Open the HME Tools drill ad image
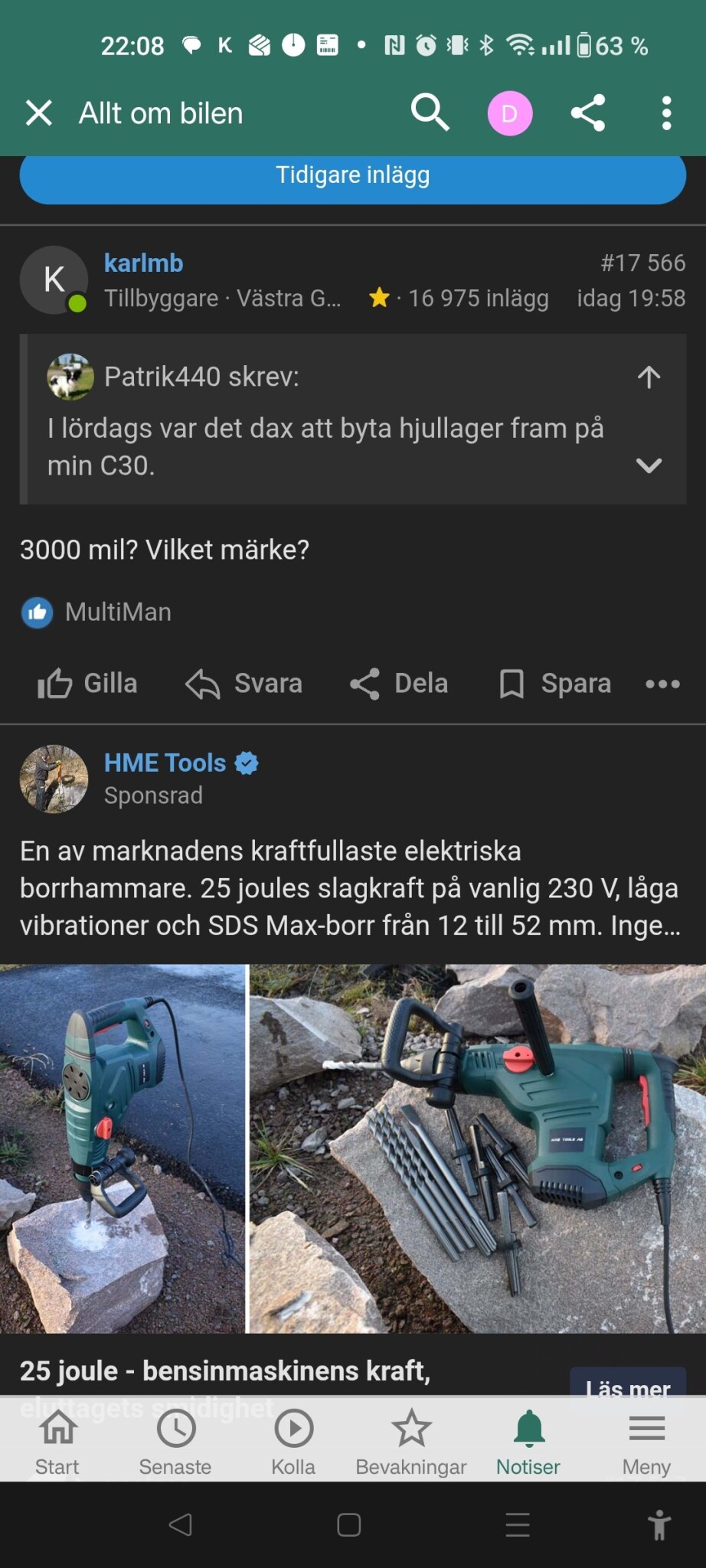706x1568 pixels. [353, 1148]
